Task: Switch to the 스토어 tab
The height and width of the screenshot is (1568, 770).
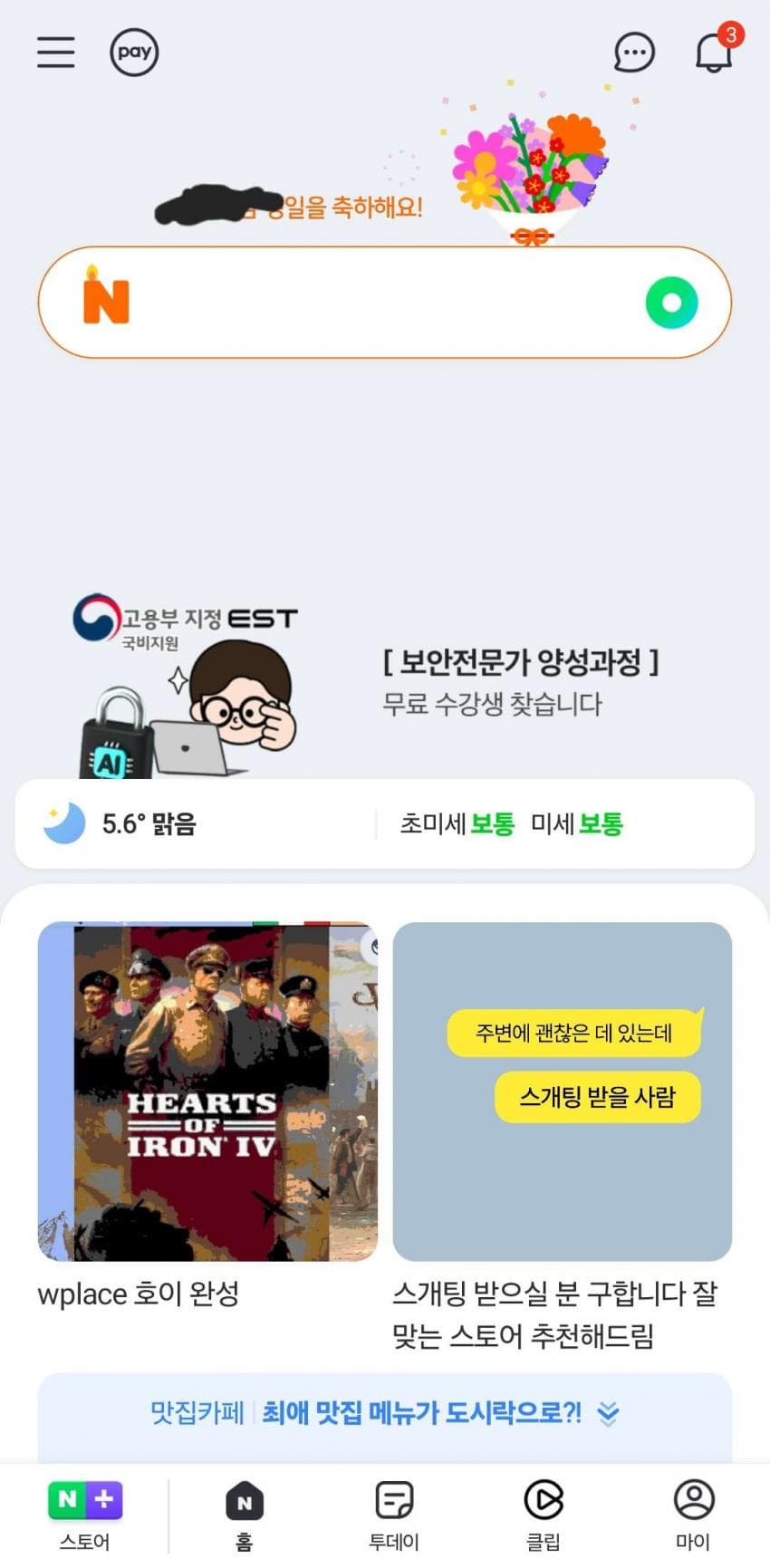Action: tap(84, 1515)
